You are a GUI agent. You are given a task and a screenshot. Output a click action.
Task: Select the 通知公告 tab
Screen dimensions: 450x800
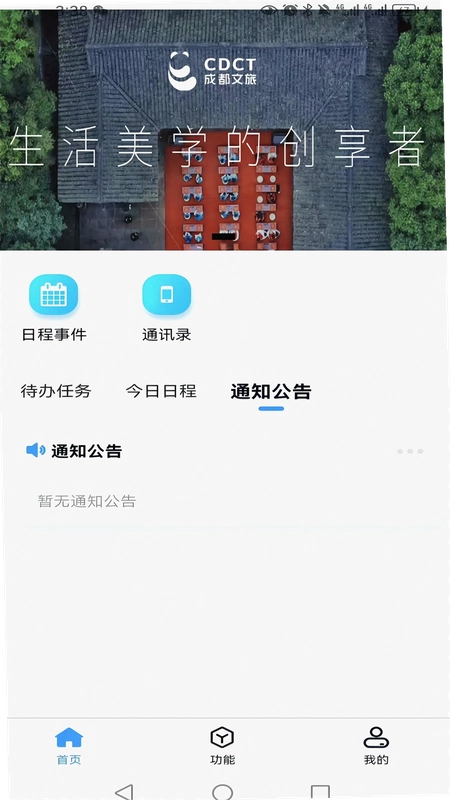pos(271,392)
